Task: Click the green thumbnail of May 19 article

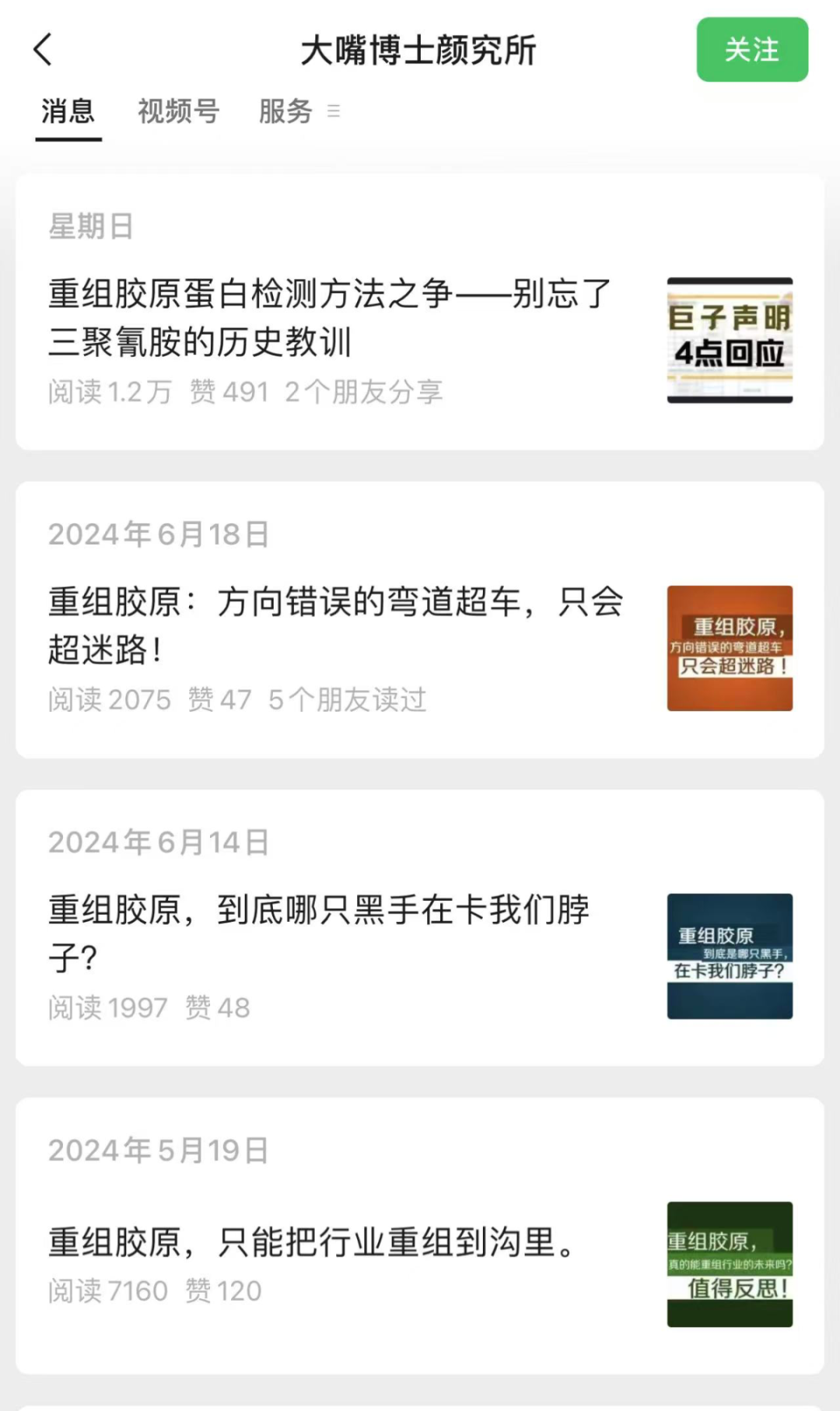Action: pos(730,1264)
